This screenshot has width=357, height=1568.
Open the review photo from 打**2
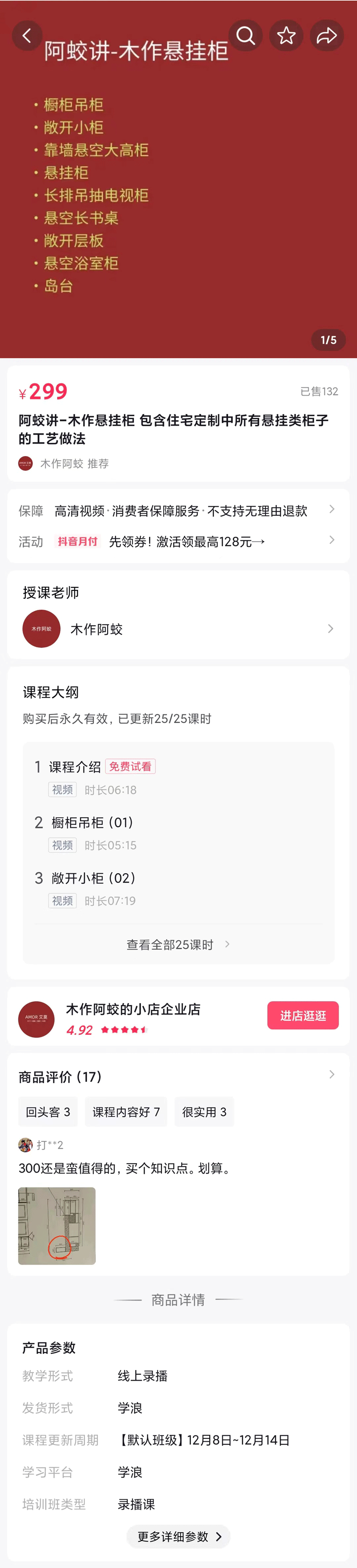[57, 1225]
